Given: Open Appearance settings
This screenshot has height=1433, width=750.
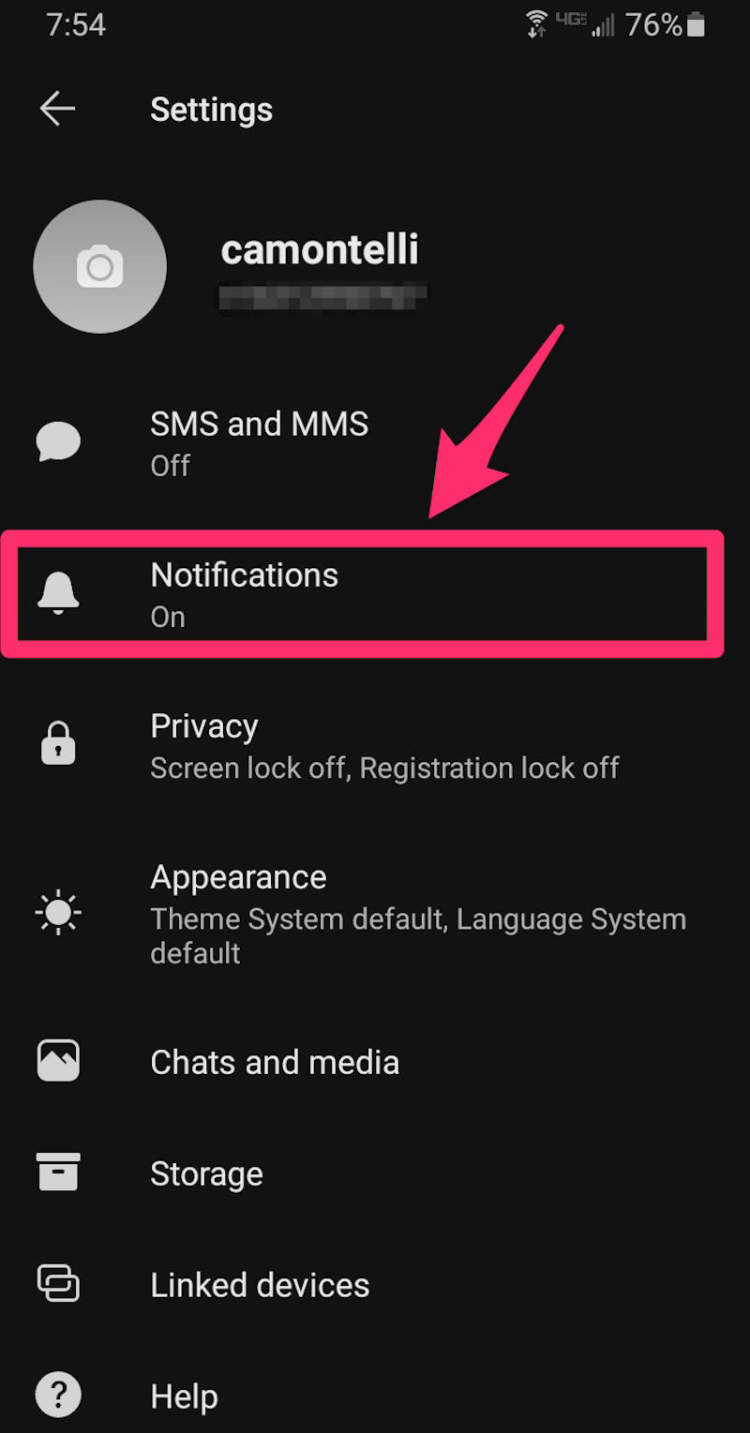Looking at the screenshot, I should pos(375,913).
